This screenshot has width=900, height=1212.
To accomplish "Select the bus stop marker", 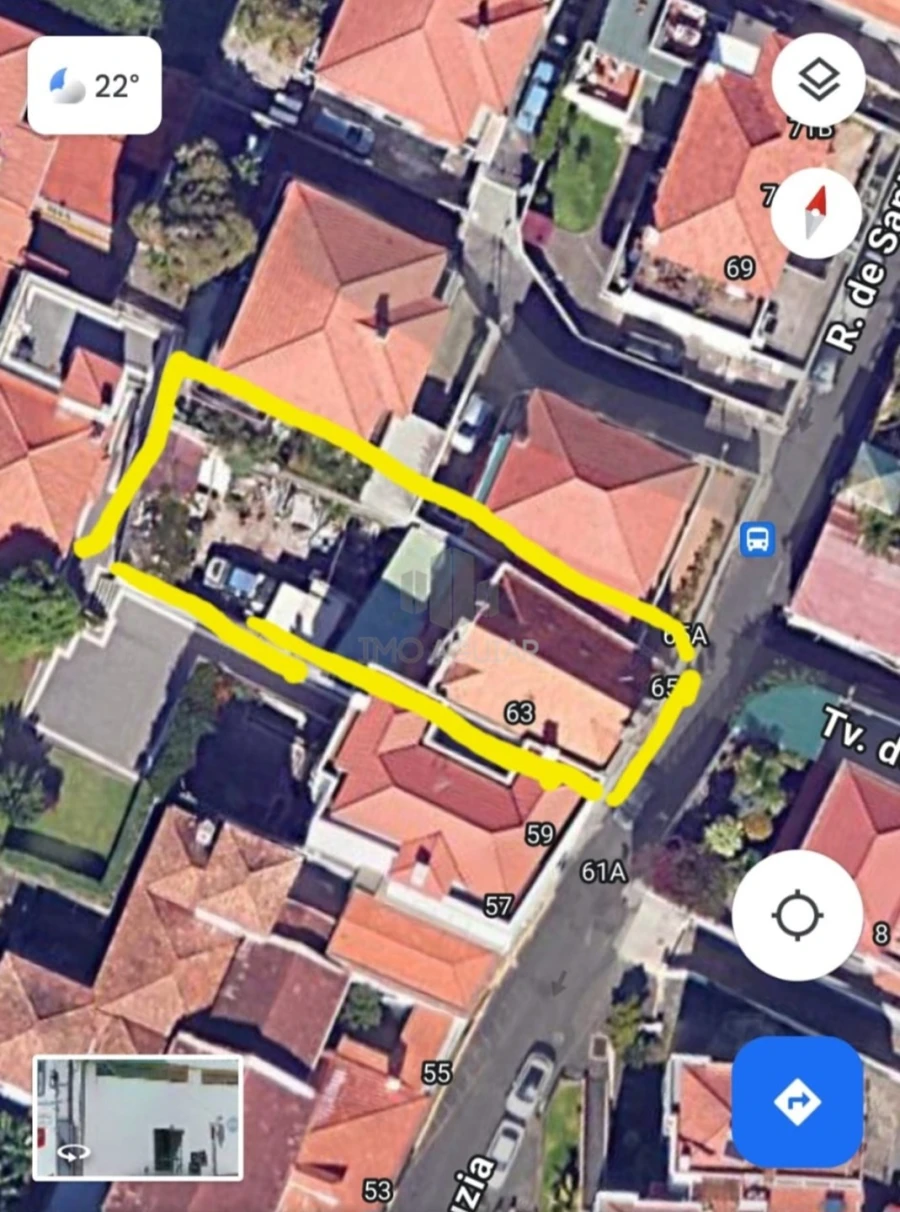I will click(757, 540).
